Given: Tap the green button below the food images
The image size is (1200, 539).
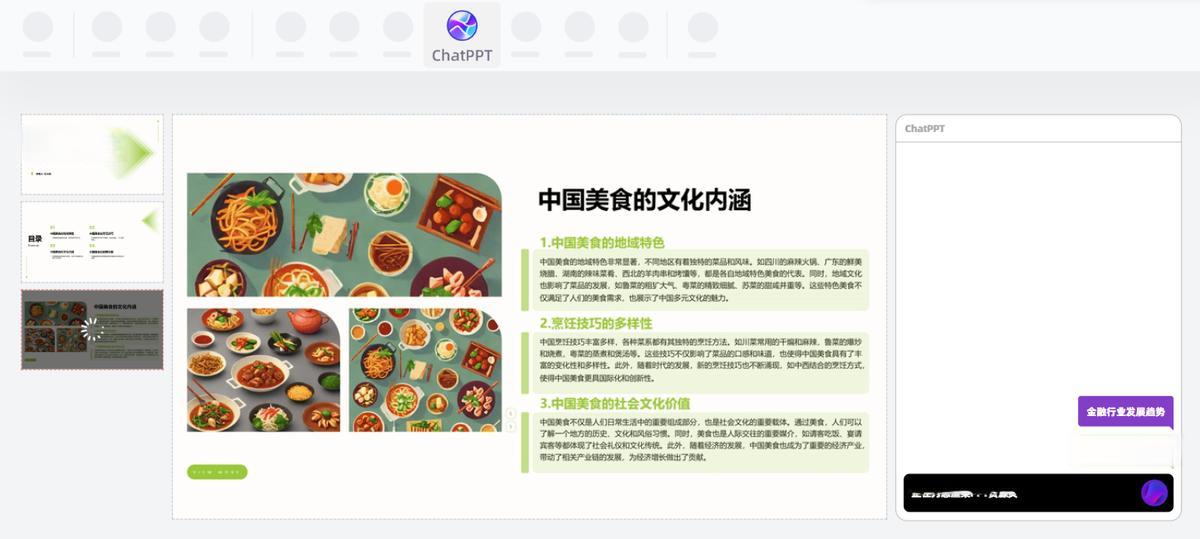Looking at the screenshot, I should click(x=217, y=472).
